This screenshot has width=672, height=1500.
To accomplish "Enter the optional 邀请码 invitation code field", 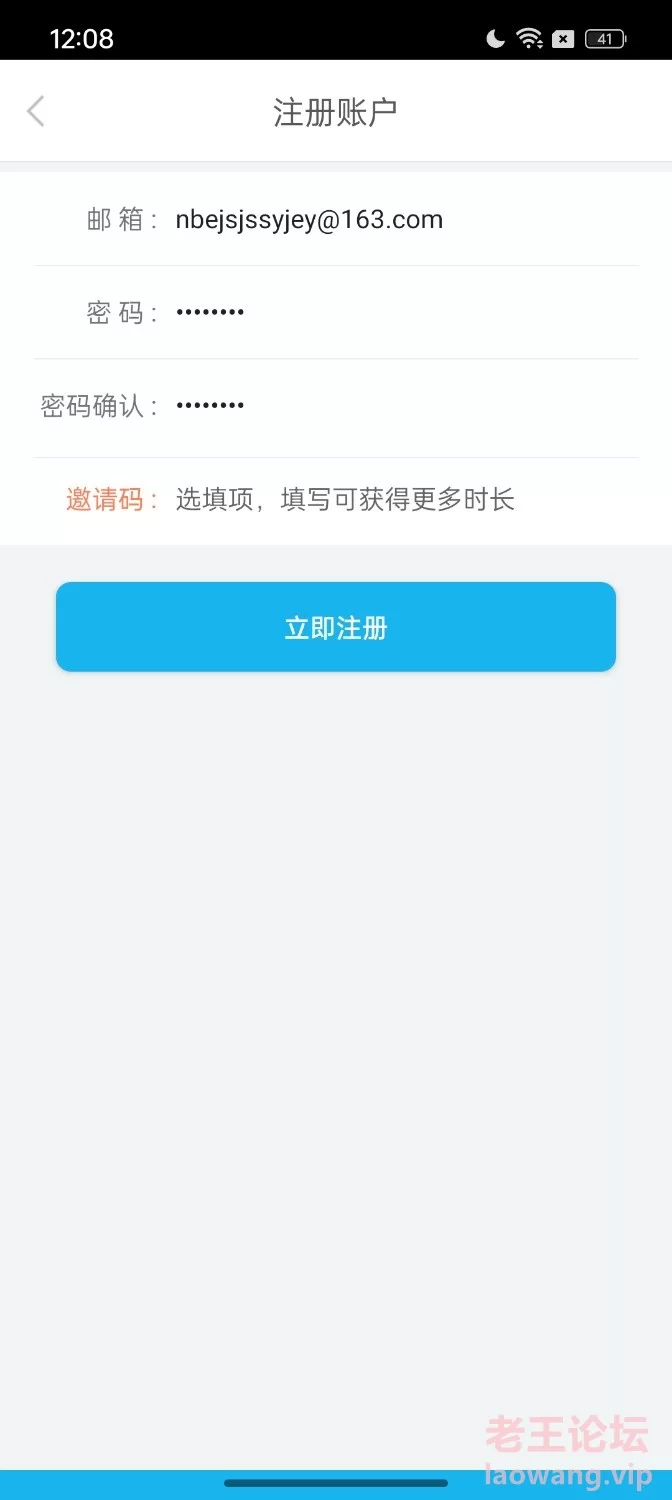I will click(x=400, y=500).
